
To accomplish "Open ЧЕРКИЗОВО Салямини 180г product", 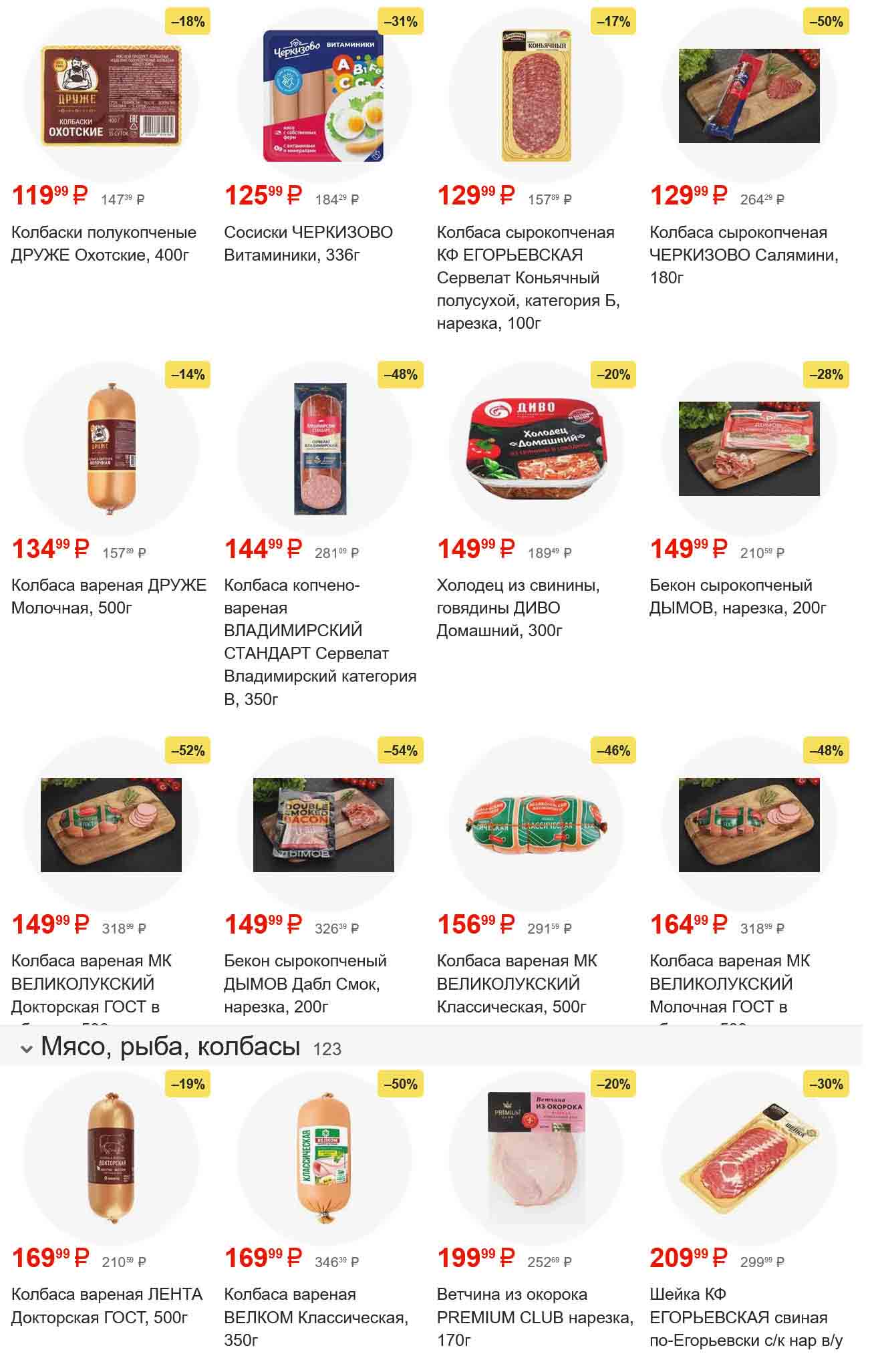I will click(x=748, y=96).
